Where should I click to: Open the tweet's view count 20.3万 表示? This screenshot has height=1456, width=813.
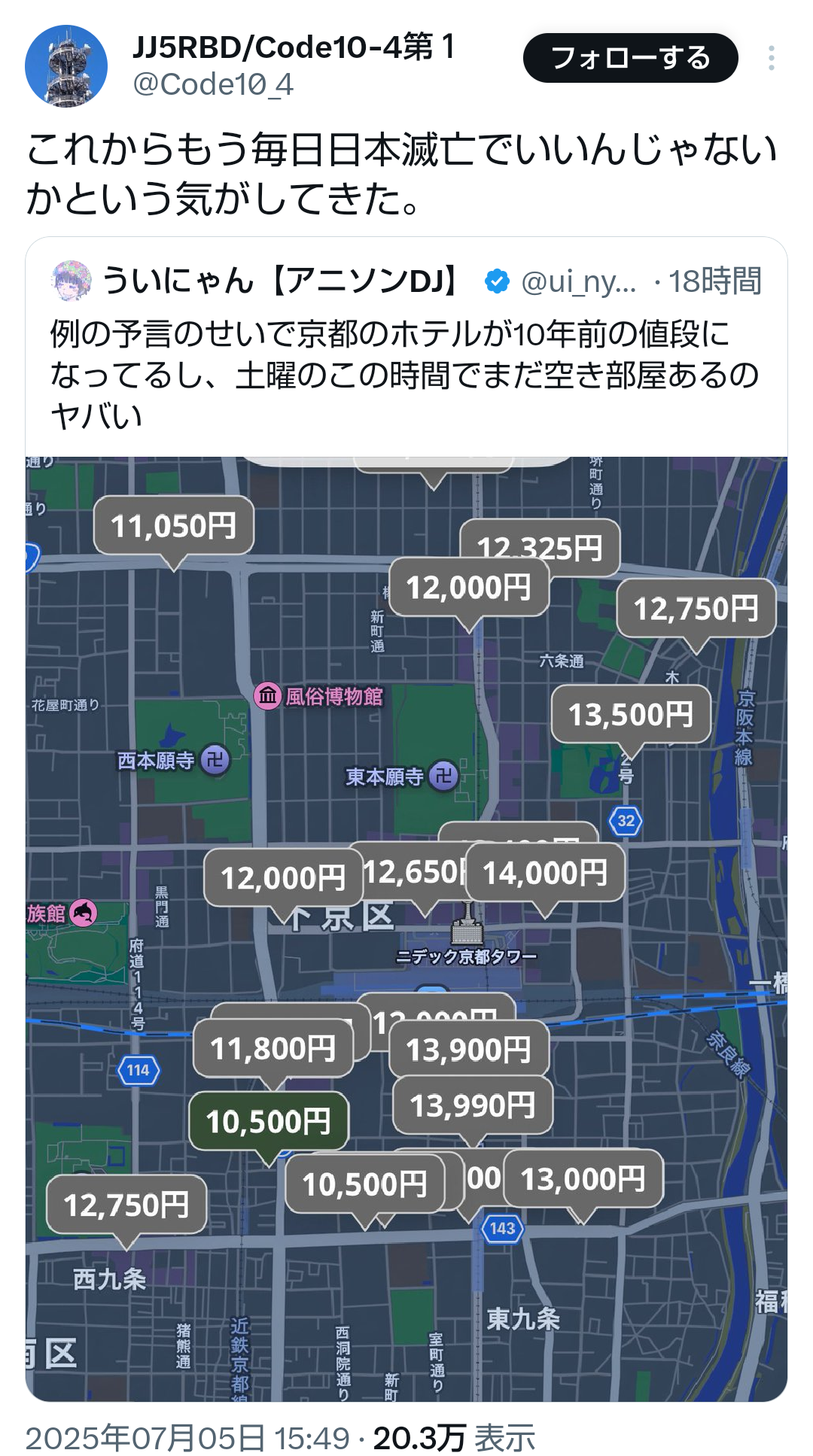click(x=454, y=1437)
